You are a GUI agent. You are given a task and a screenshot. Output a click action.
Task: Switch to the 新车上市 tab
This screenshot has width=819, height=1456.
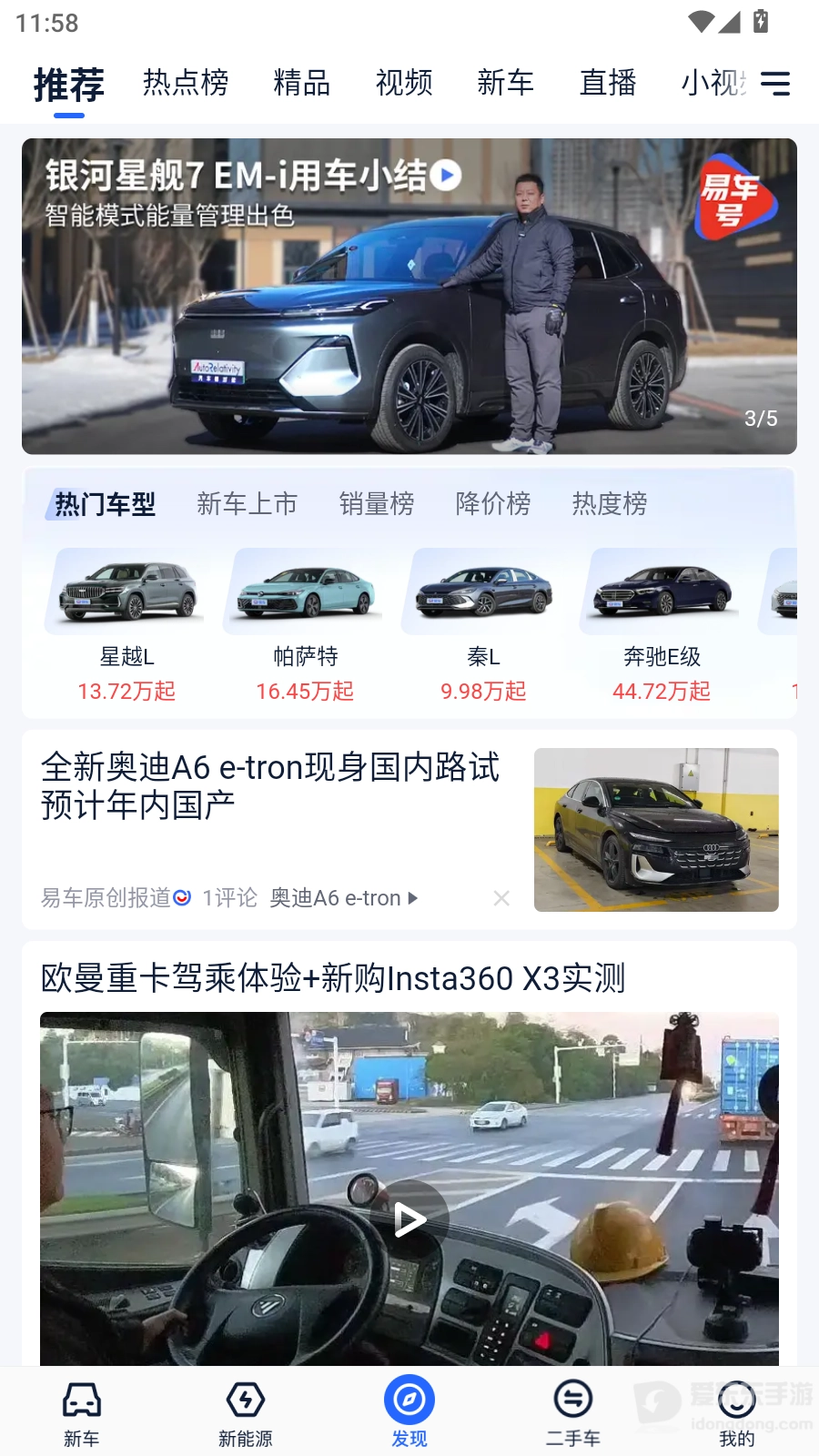247,504
